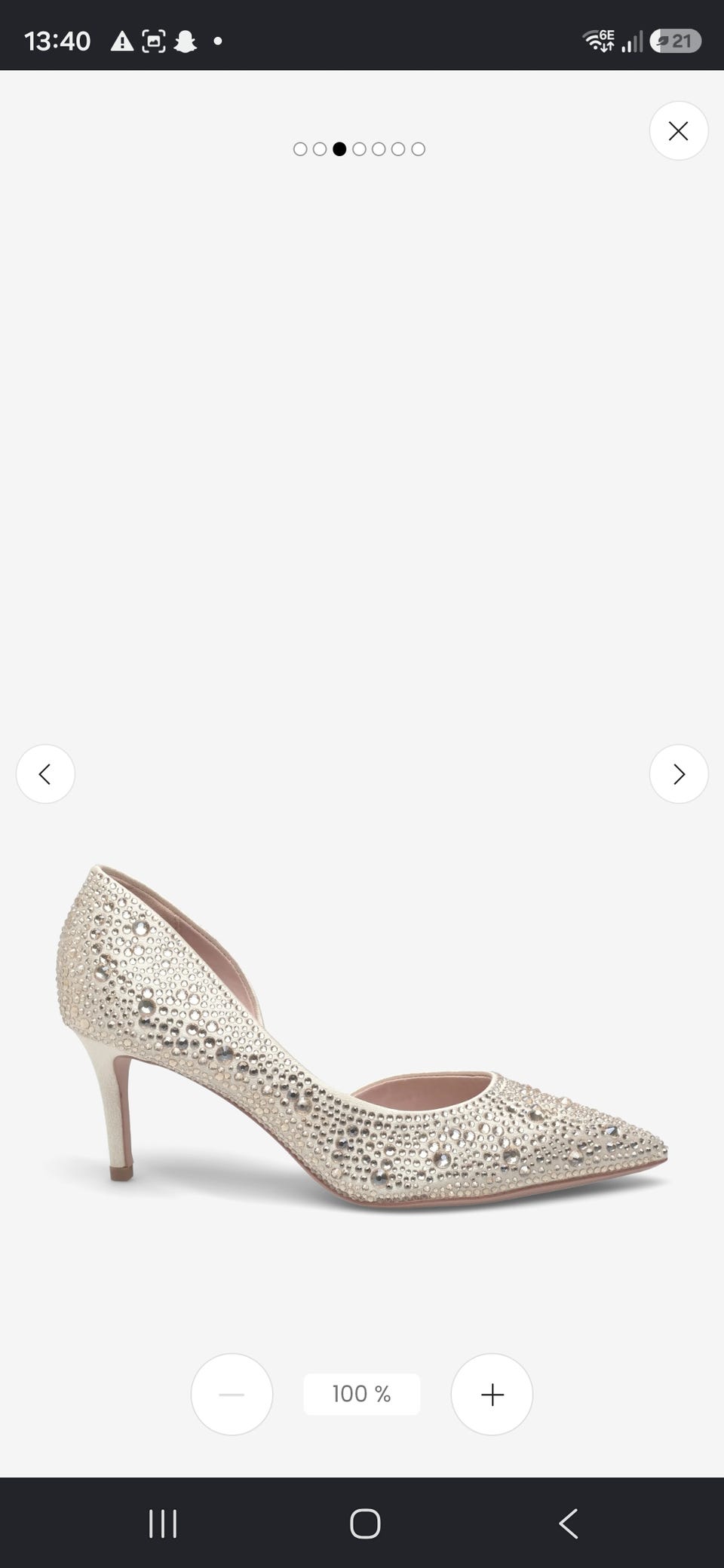Zoom out with the minus button
The width and height of the screenshot is (724, 1568).
pyautogui.click(x=232, y=1395)
